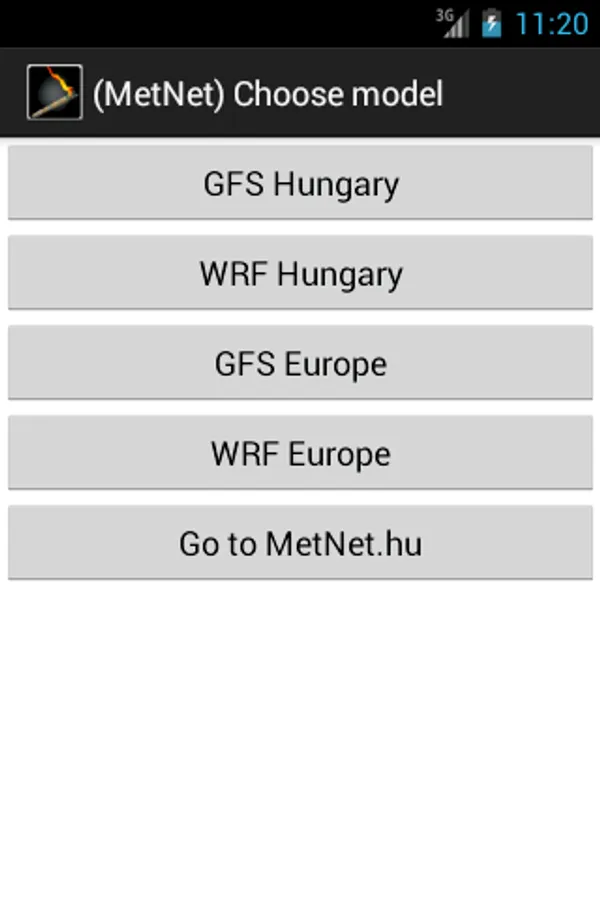Go to MetNet.hu website
The image size is (600, 900).
tap(300, 543)
